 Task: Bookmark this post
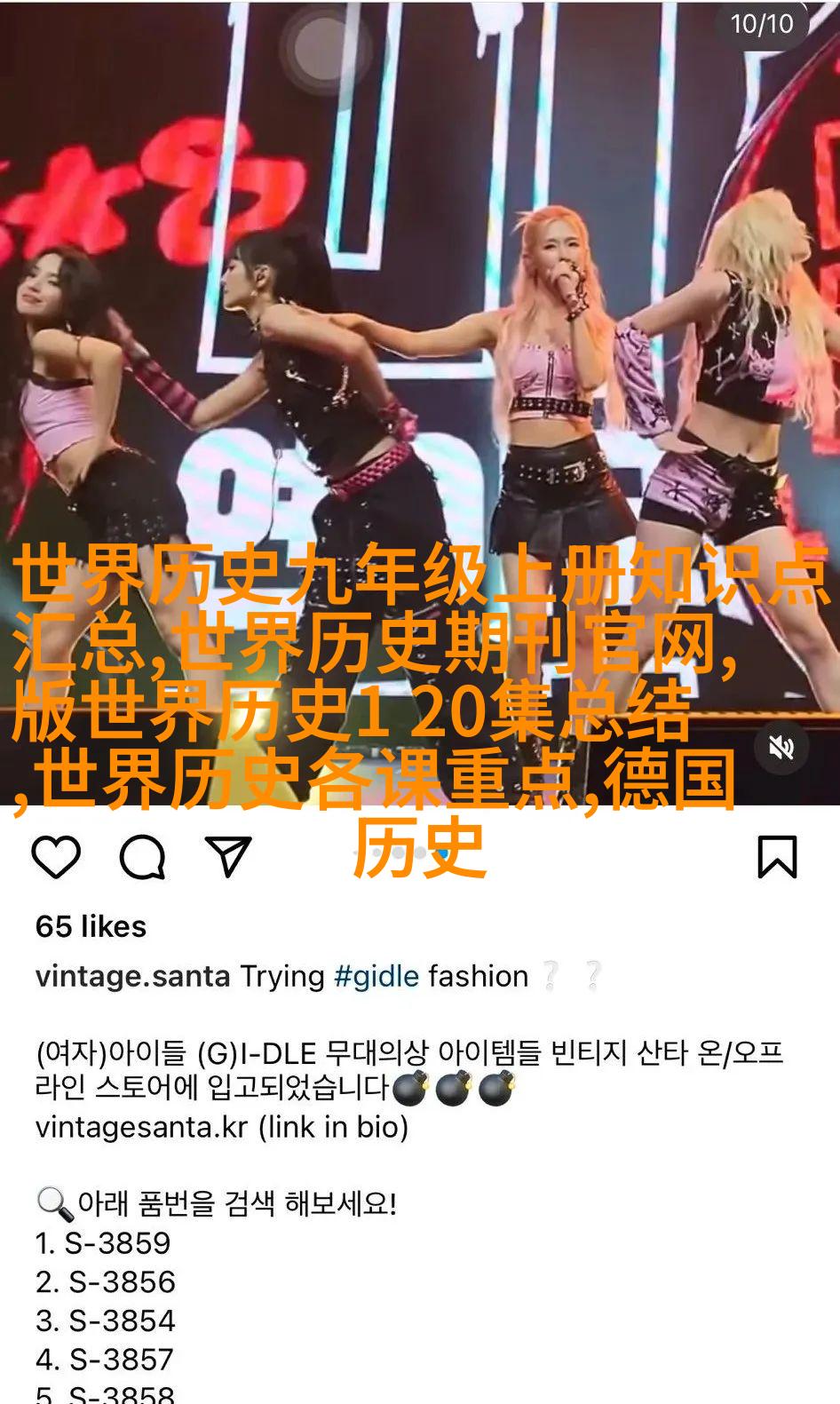777,857
